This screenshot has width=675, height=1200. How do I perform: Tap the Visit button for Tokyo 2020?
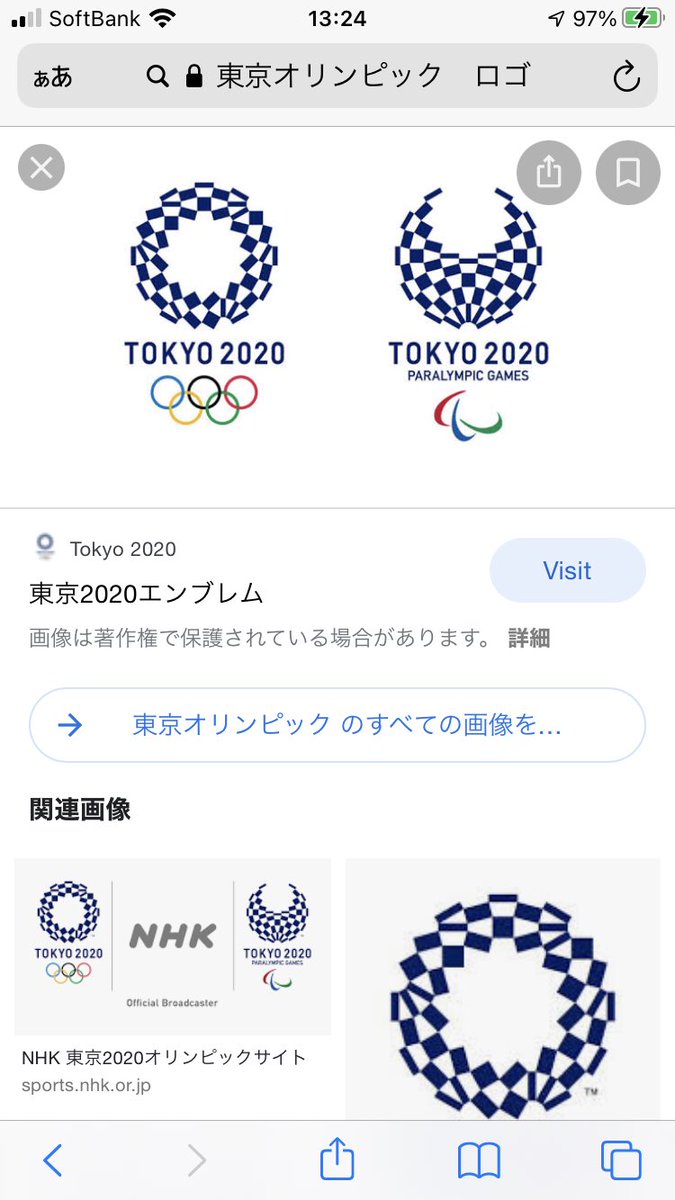click(567, 571)
